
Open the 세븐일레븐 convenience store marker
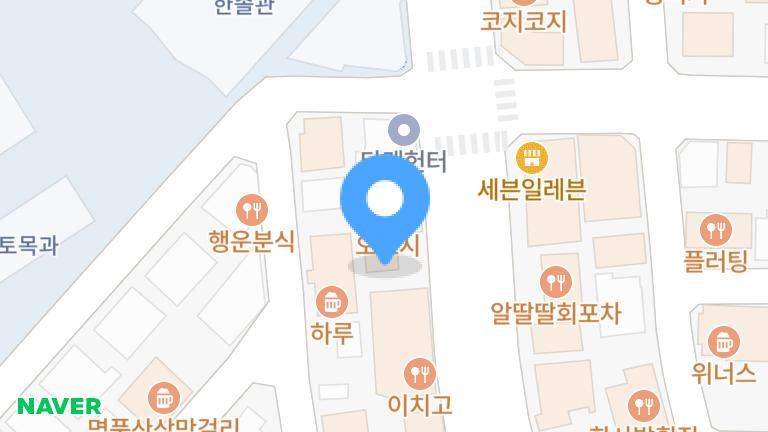tap(532, 157)
